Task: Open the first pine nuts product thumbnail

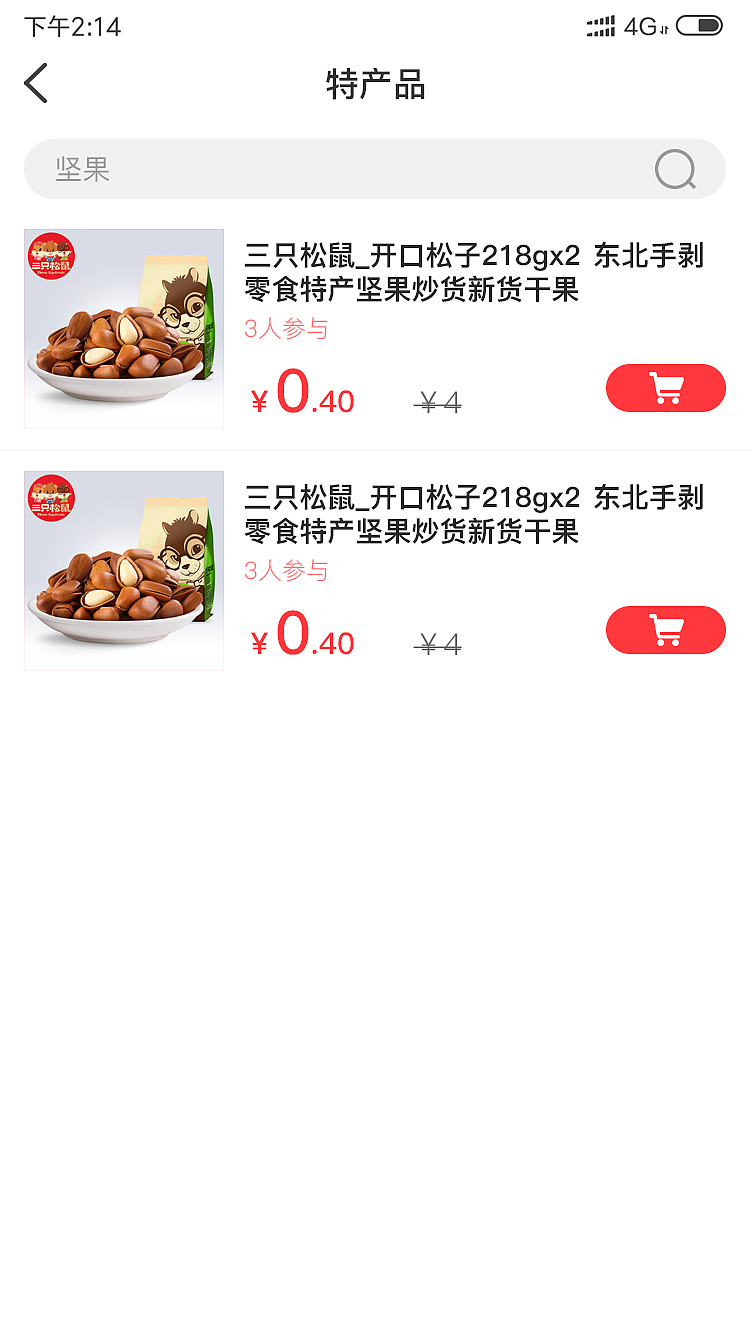Action: [123, 329]
